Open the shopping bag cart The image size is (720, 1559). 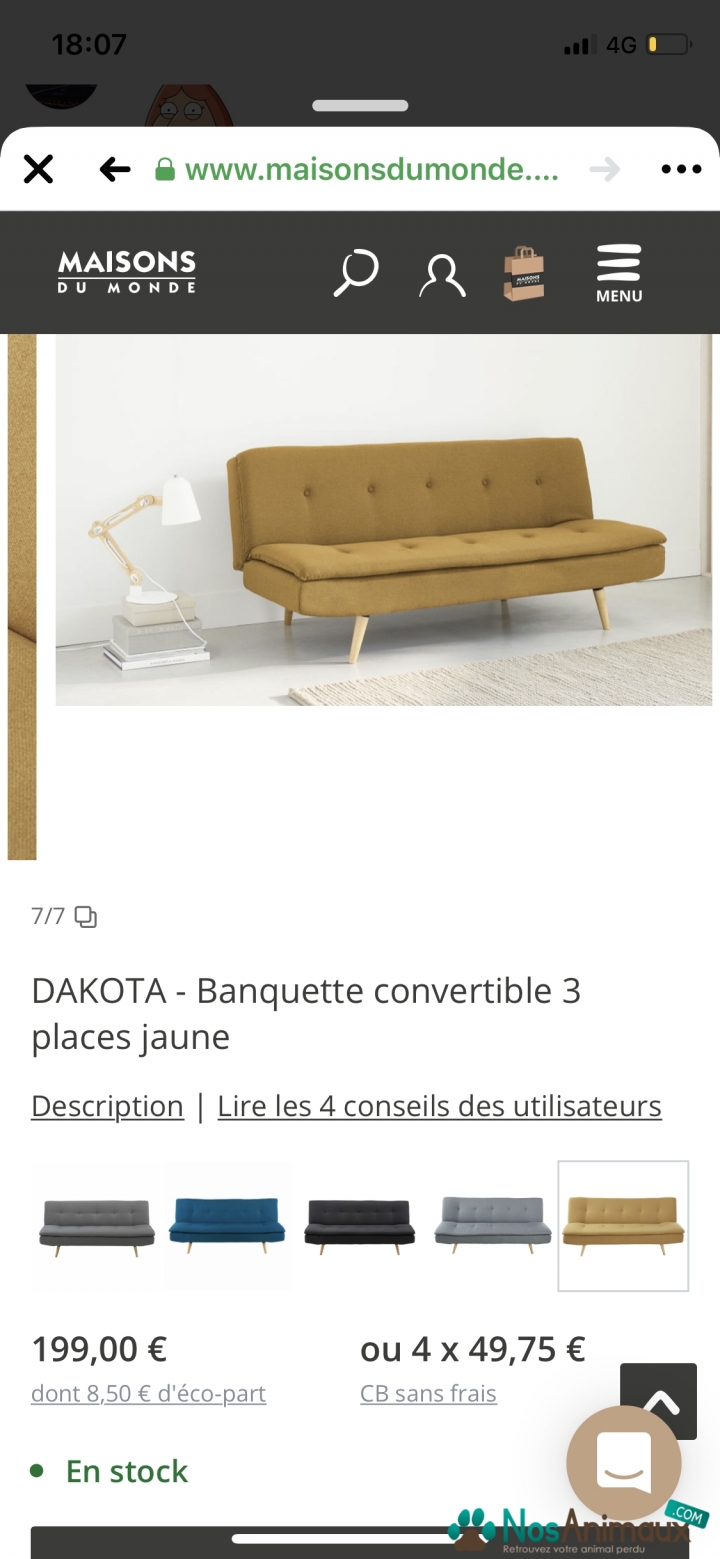point(524,273)
